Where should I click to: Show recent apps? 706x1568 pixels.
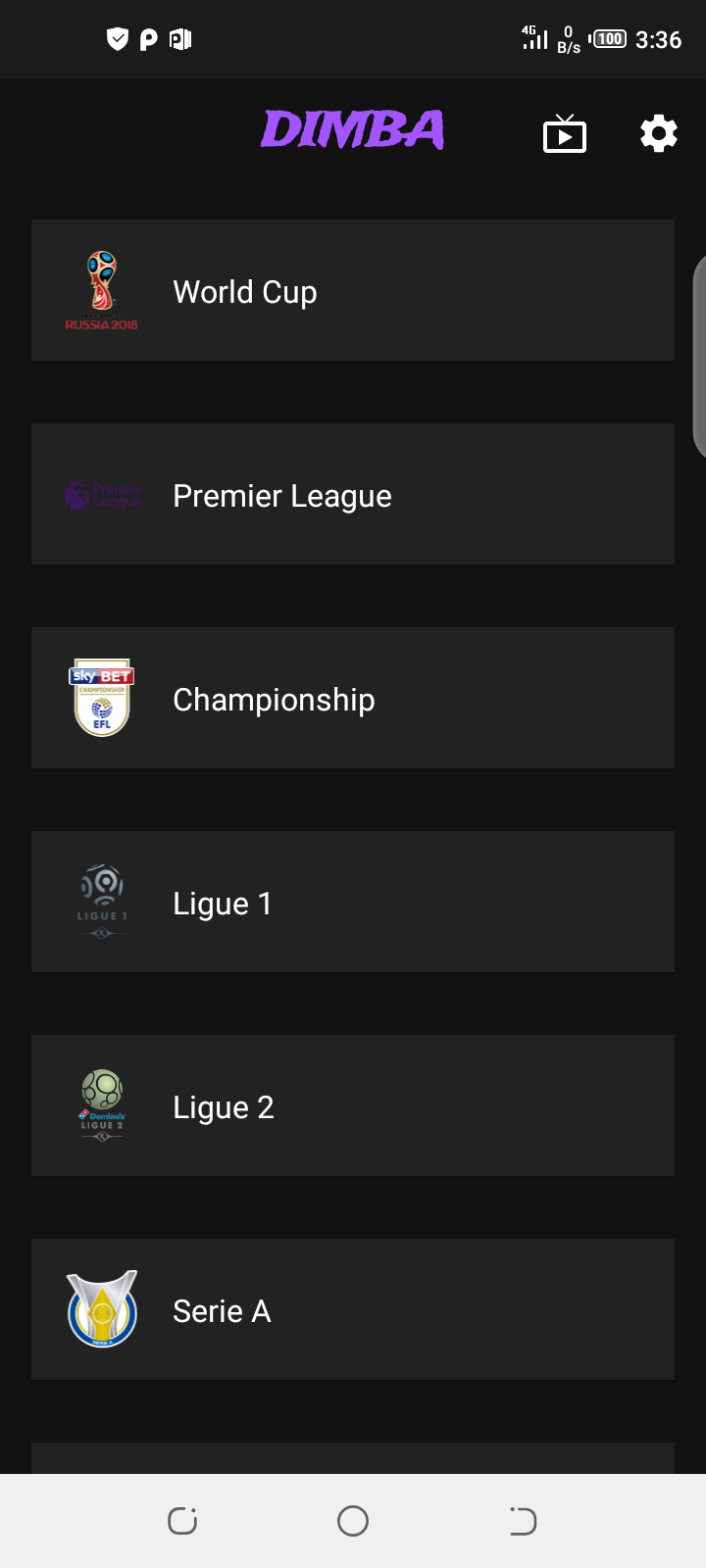click(182, 1521)
